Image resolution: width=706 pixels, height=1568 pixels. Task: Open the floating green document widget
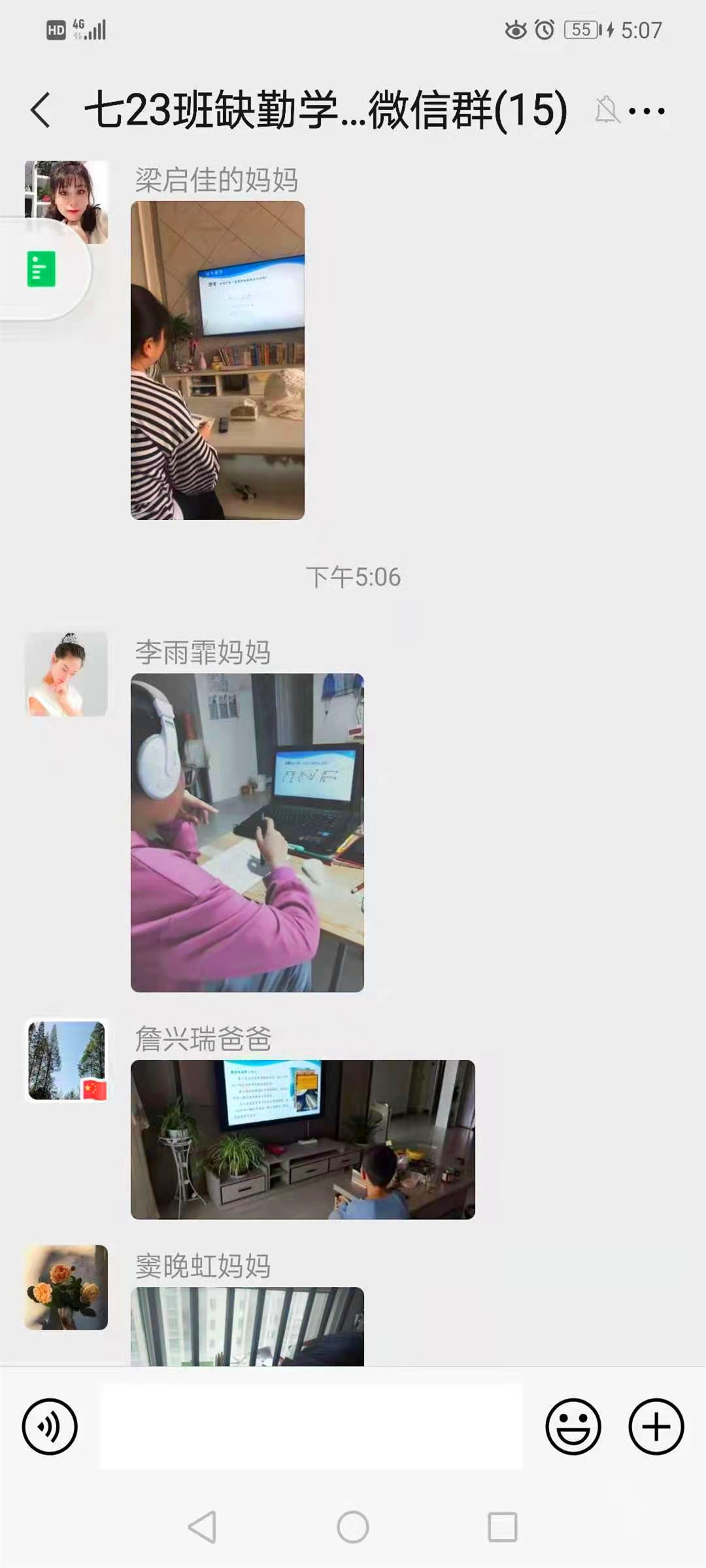click(x=41, y=269)
